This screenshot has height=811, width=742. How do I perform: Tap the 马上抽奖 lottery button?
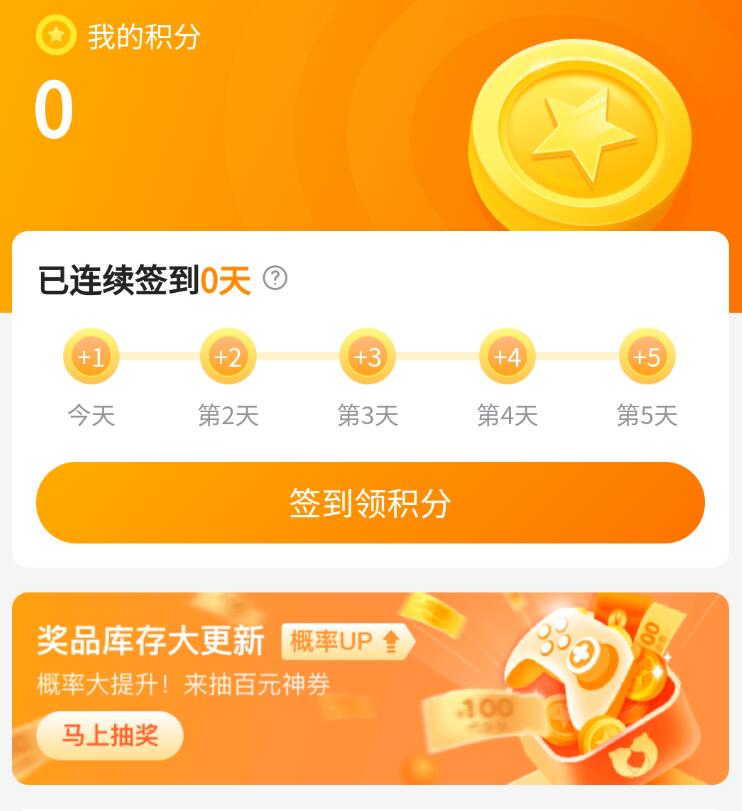click(110, 735)
